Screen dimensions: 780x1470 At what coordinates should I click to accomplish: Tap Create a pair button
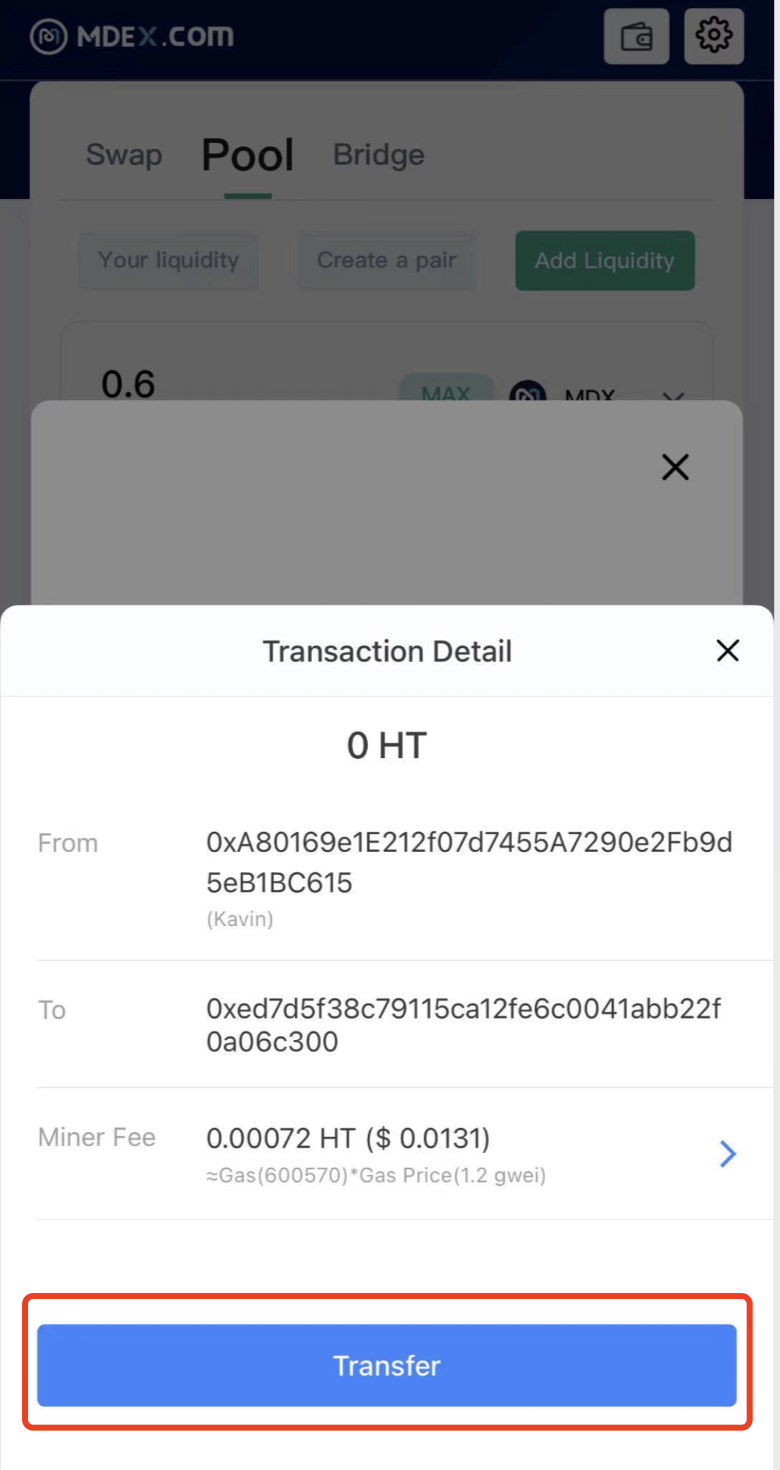(x=387, y=261)
